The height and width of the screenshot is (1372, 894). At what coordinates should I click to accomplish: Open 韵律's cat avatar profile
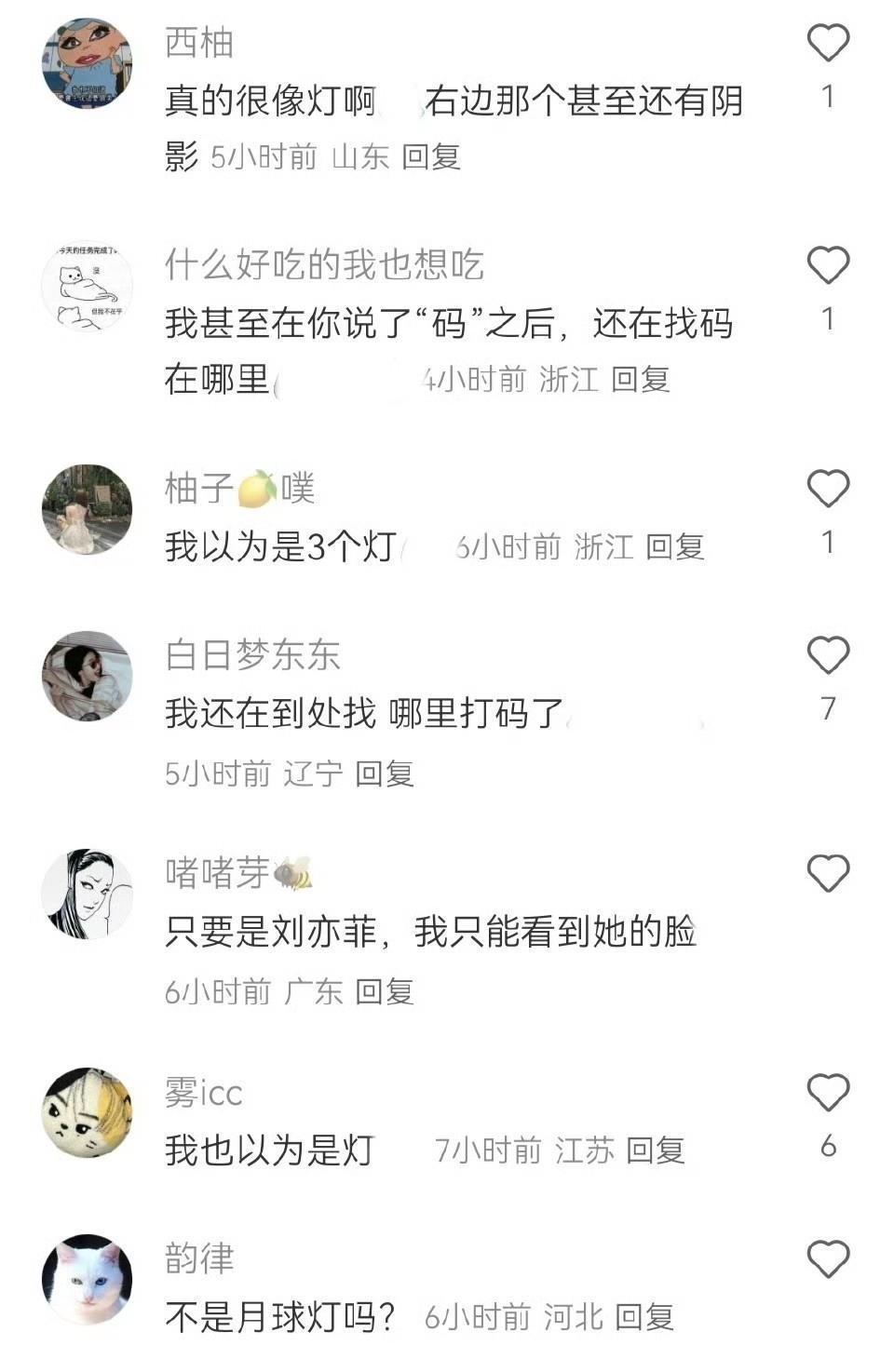(87, 1279)
